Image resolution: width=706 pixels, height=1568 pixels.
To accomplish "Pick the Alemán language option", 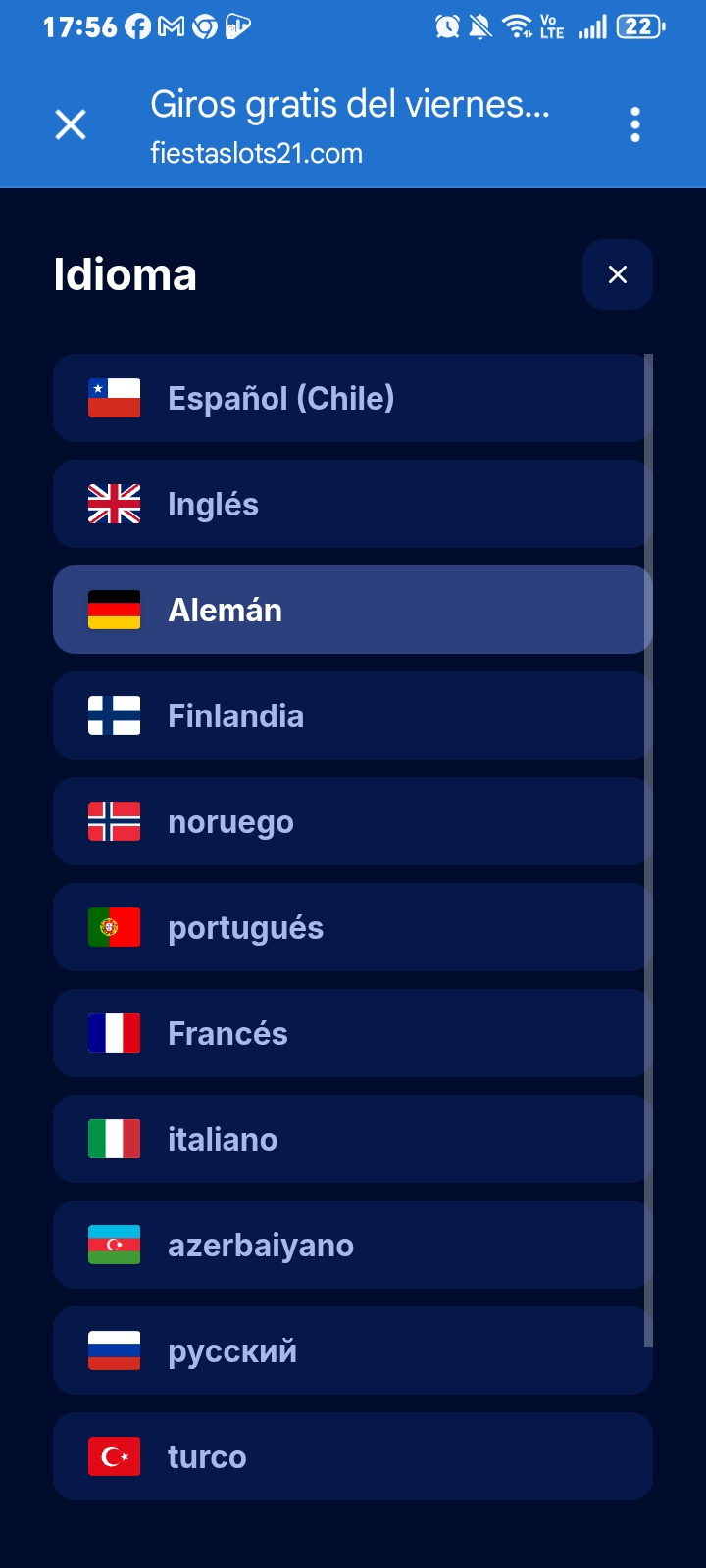I will tap(353, 610).
